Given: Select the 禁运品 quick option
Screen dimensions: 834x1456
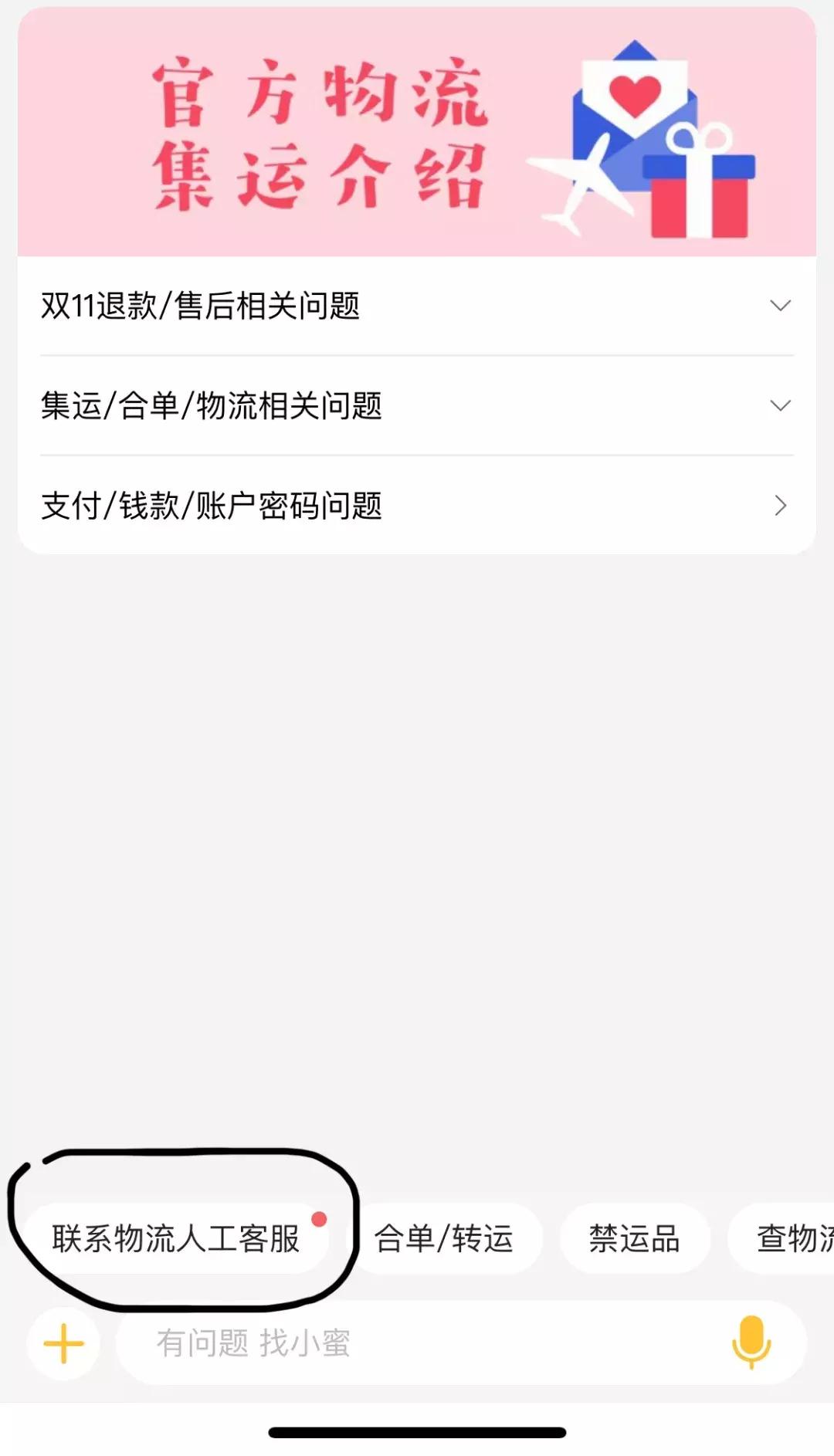Looking at the screenshot, I should pos(635,1235).
